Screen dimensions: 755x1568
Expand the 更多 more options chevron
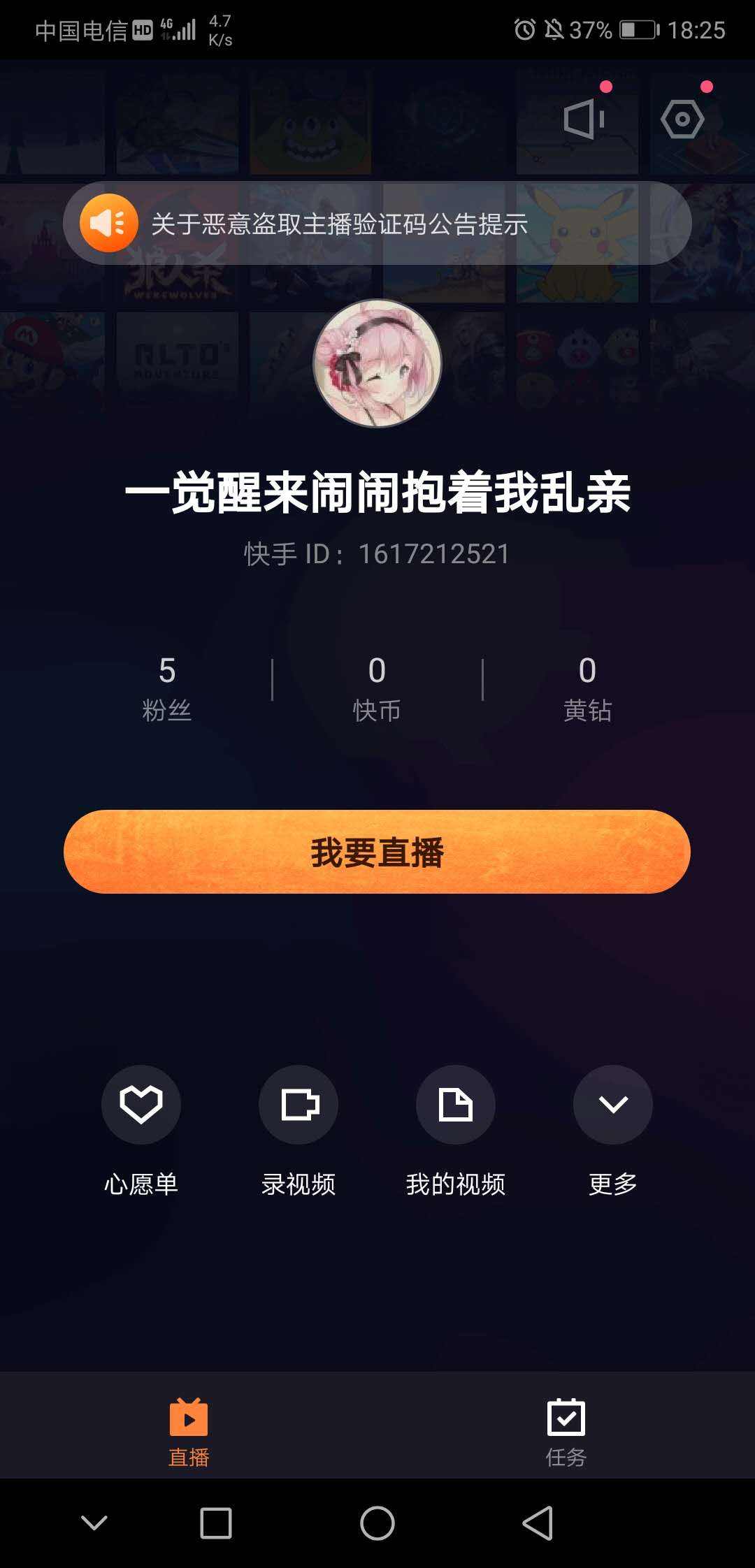(x=612, y=1104)
